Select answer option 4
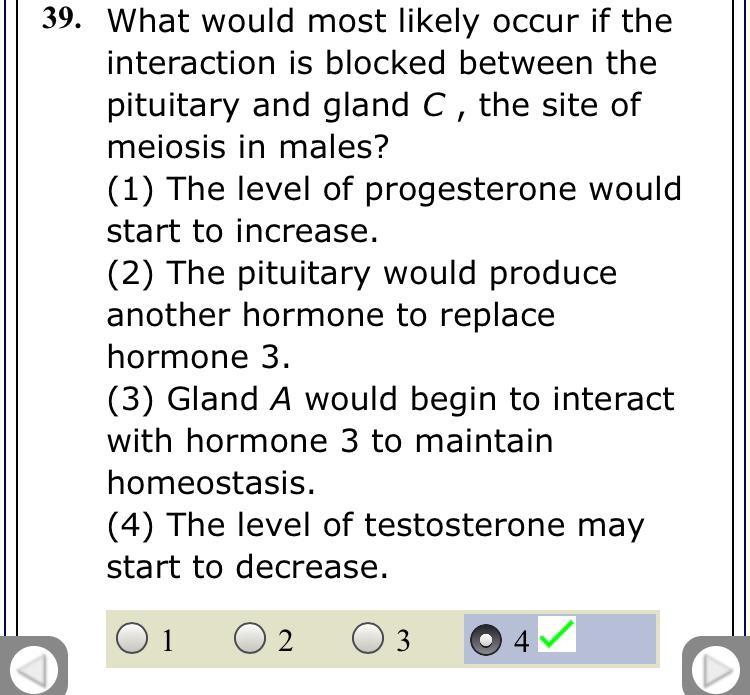Viewport: 750px width, 695px height. click(486, 639)
